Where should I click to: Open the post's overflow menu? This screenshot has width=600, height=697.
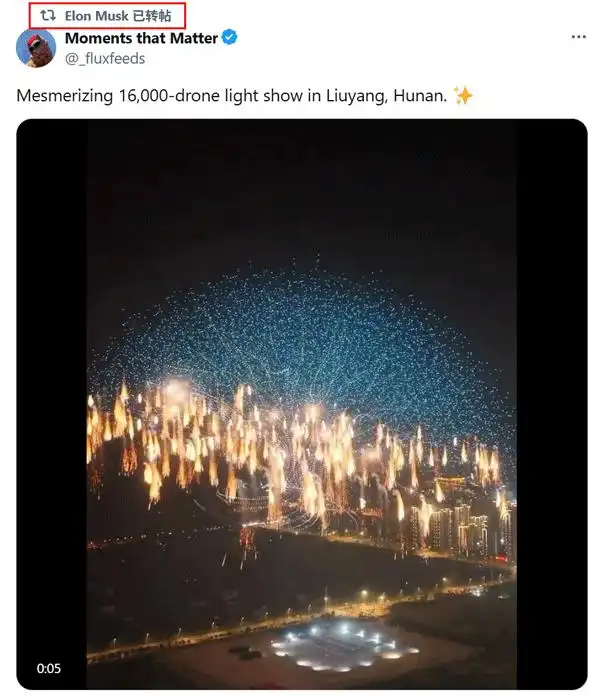tap(578, 37)
